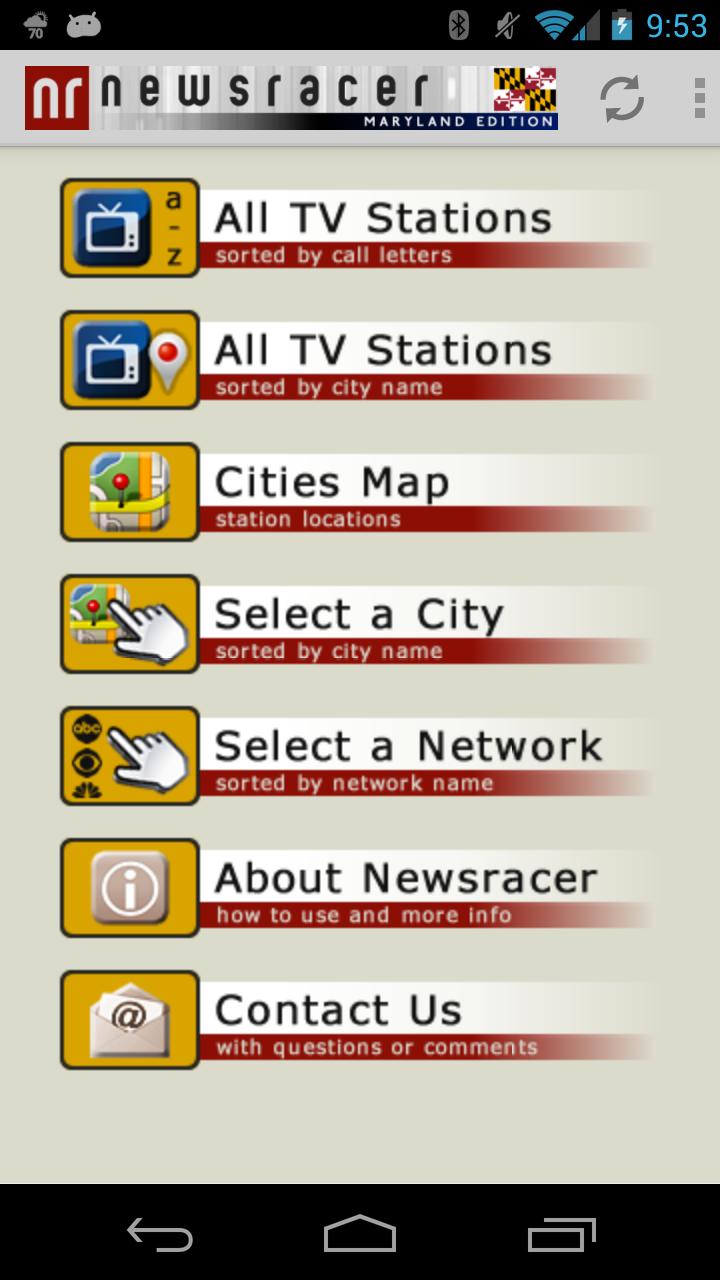Tap the envelope icon for Contact Us
The width and height of the screenshot is (720, 1280).
[x=129, y=1019]
